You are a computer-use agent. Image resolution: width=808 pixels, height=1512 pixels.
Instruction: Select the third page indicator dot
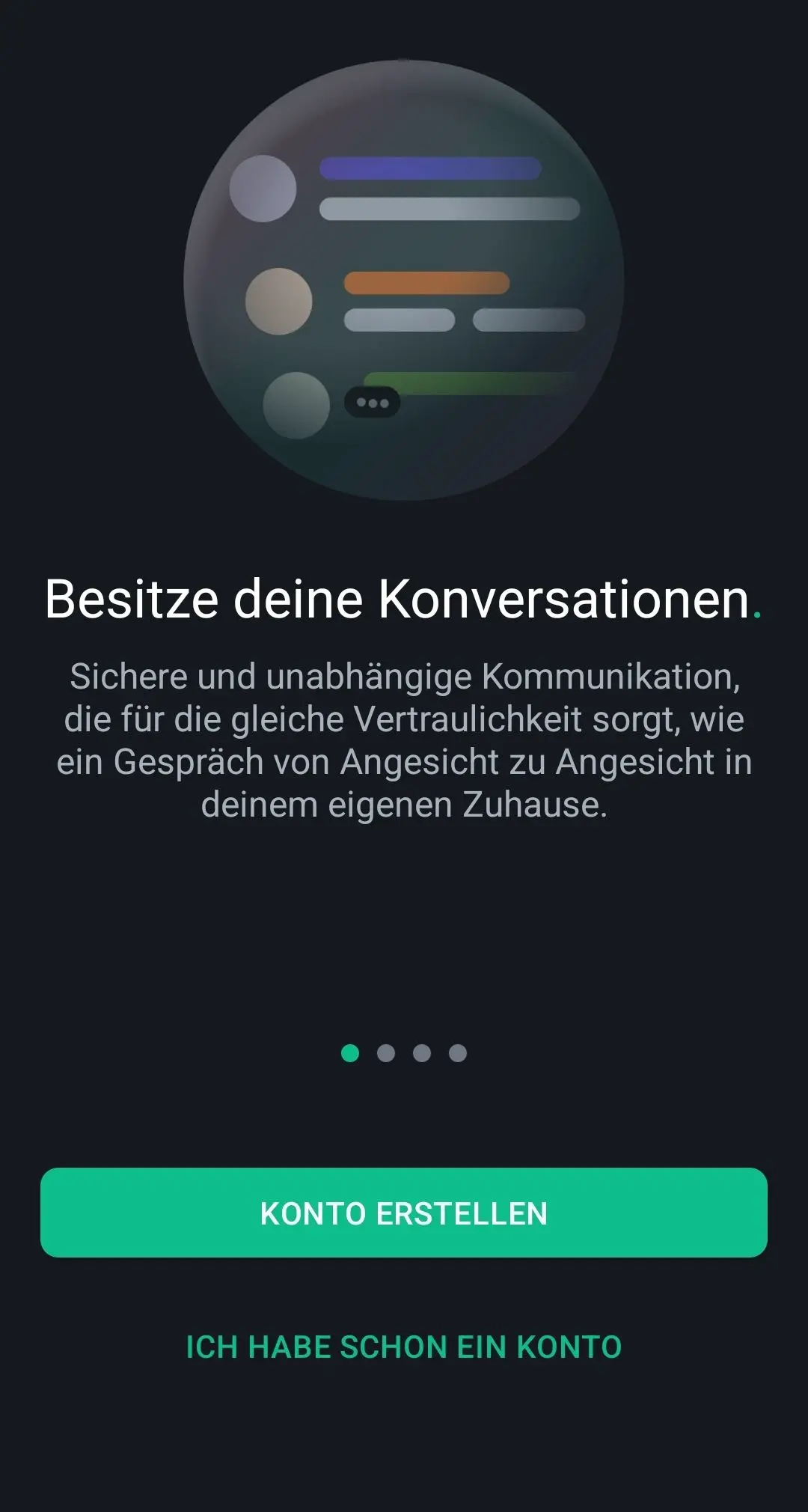pyautogui.click(x=423, y=1052)
